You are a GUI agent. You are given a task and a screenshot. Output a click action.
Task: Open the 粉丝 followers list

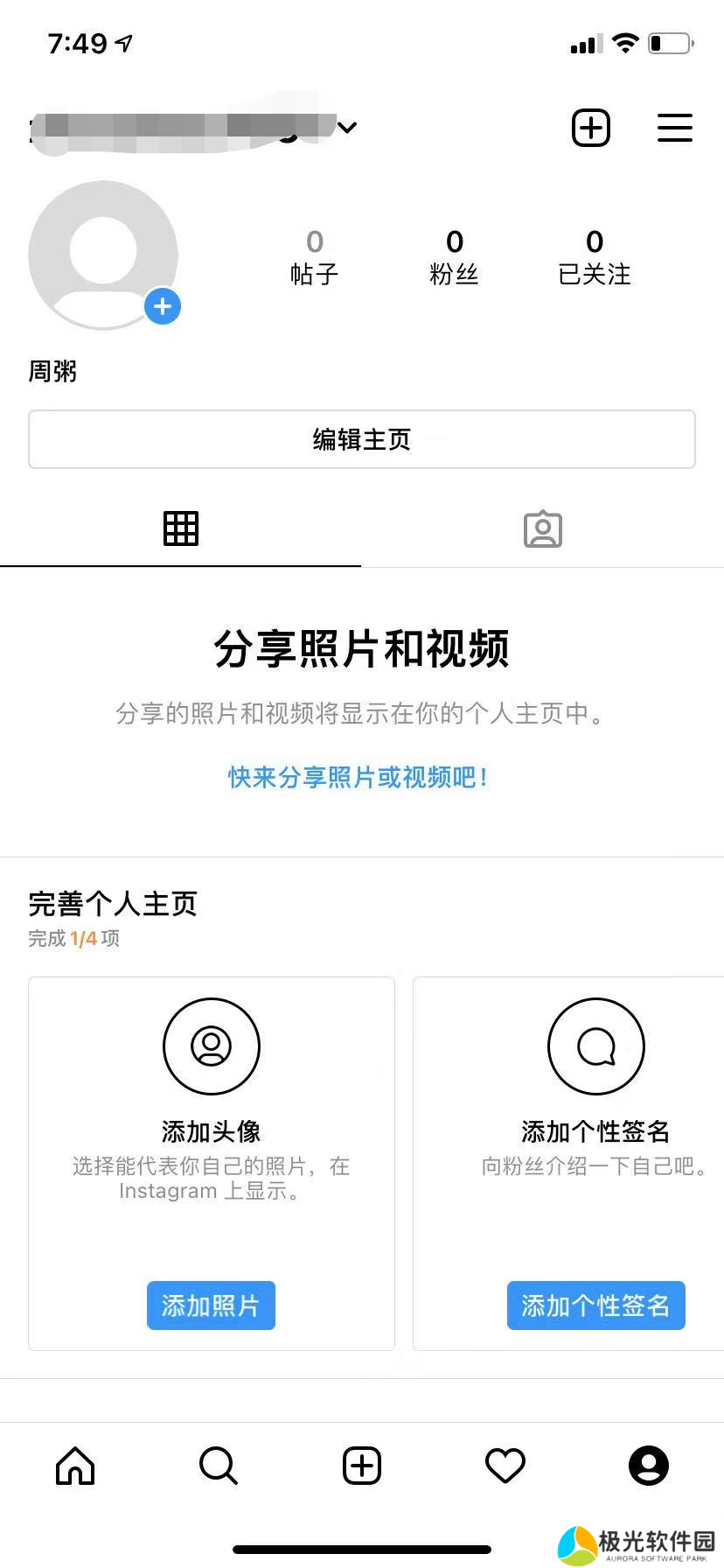454,257
